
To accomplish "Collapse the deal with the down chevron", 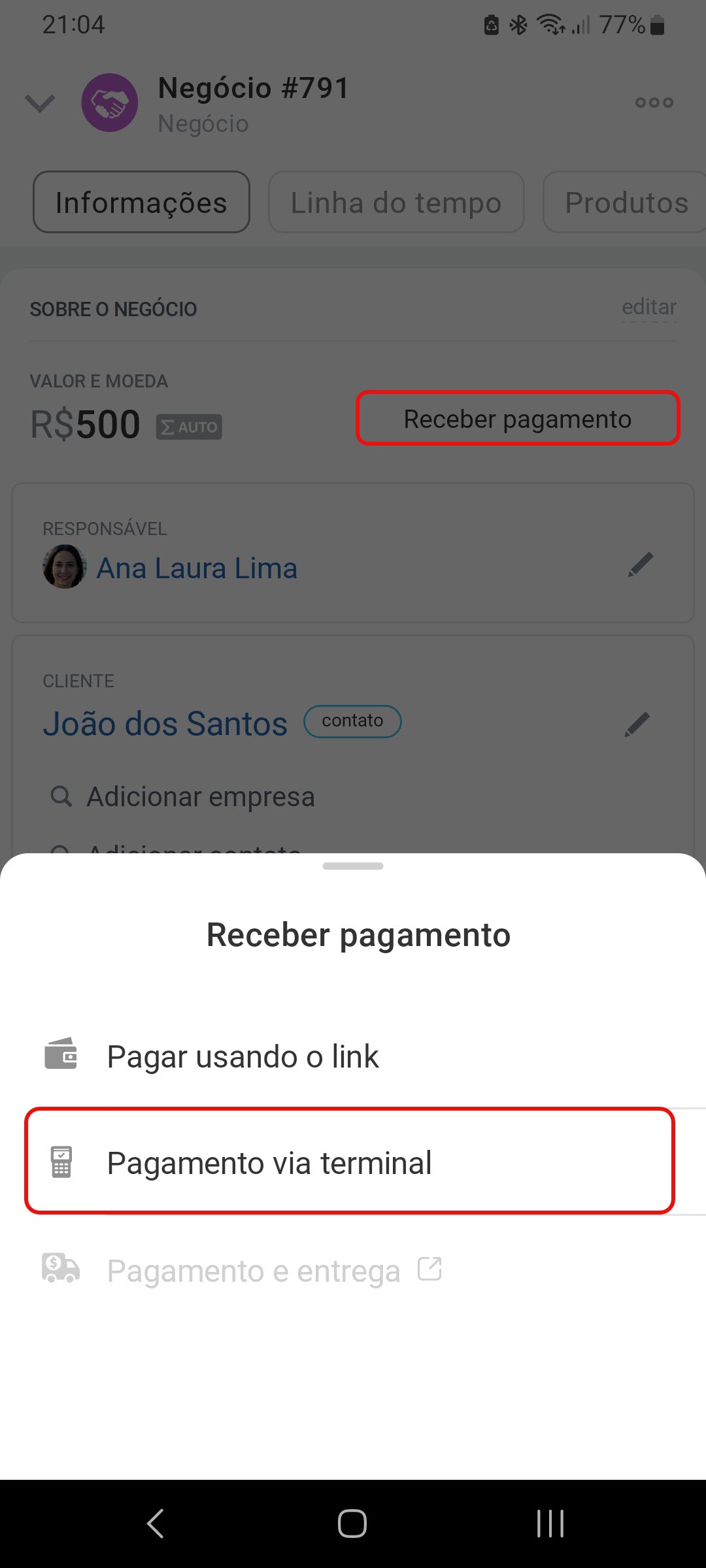I will (40, 103).
